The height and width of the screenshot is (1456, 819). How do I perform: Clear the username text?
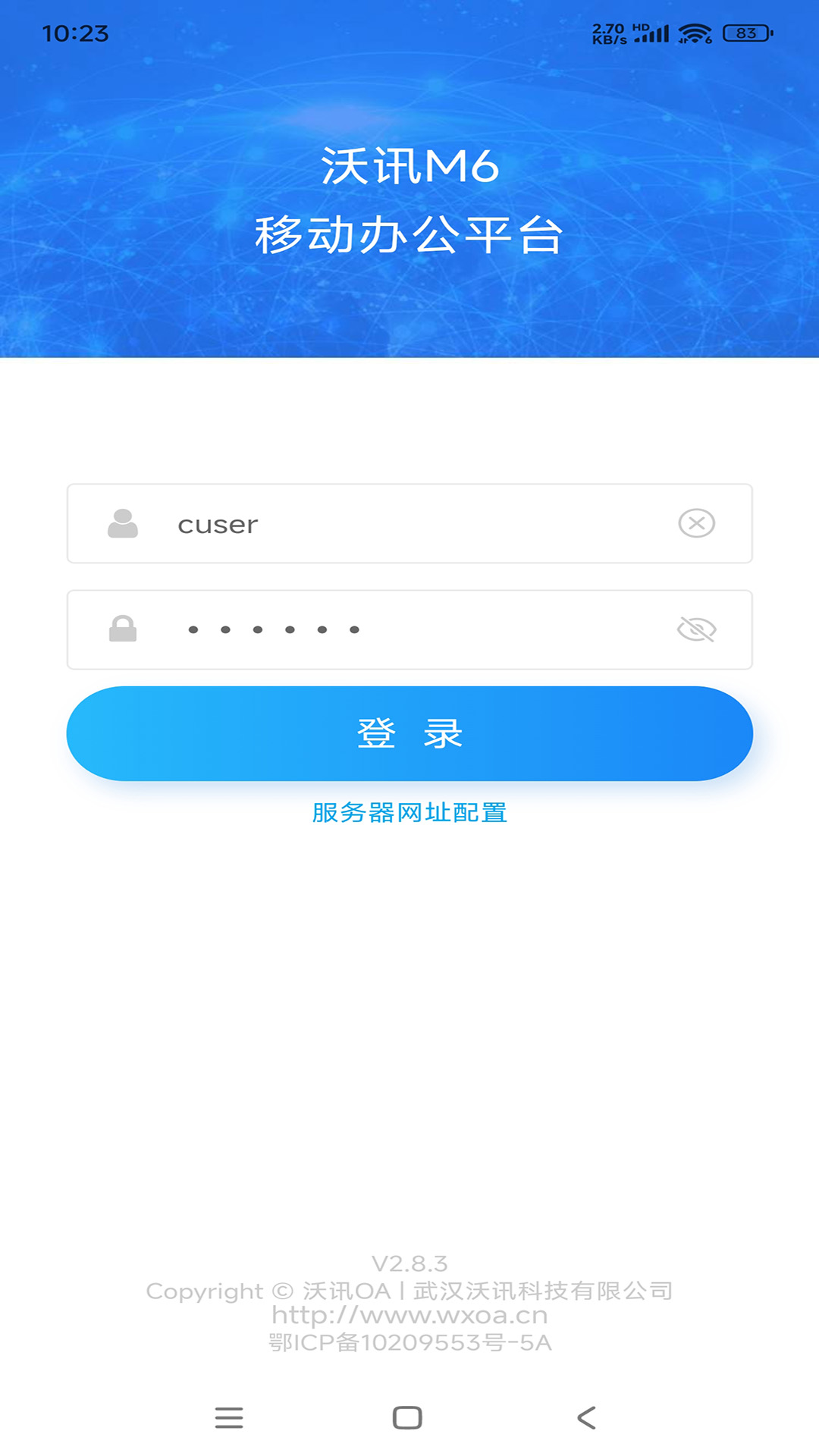[696, 523]
